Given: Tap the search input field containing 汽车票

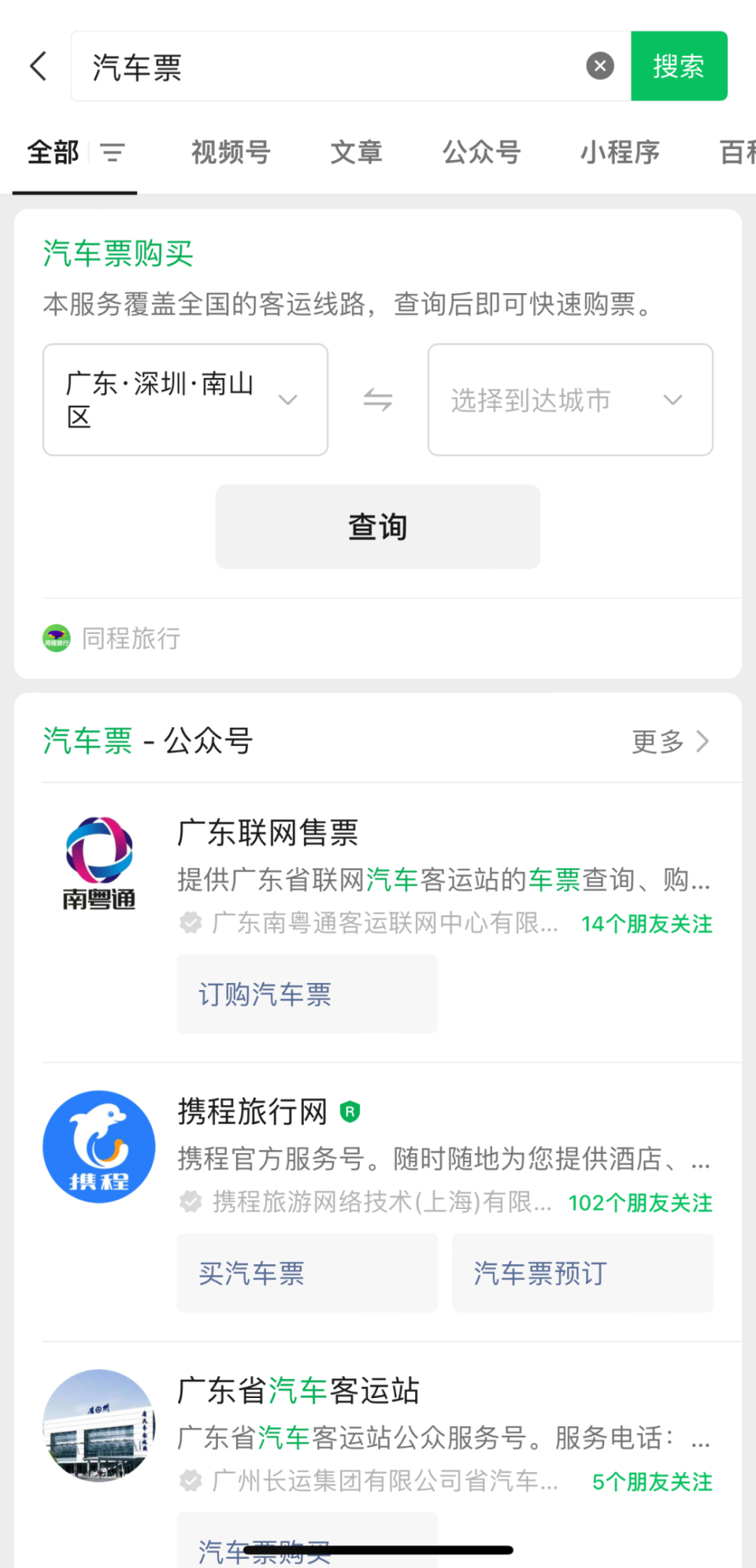Looking at the screenshot, I should tap(302, 66).
